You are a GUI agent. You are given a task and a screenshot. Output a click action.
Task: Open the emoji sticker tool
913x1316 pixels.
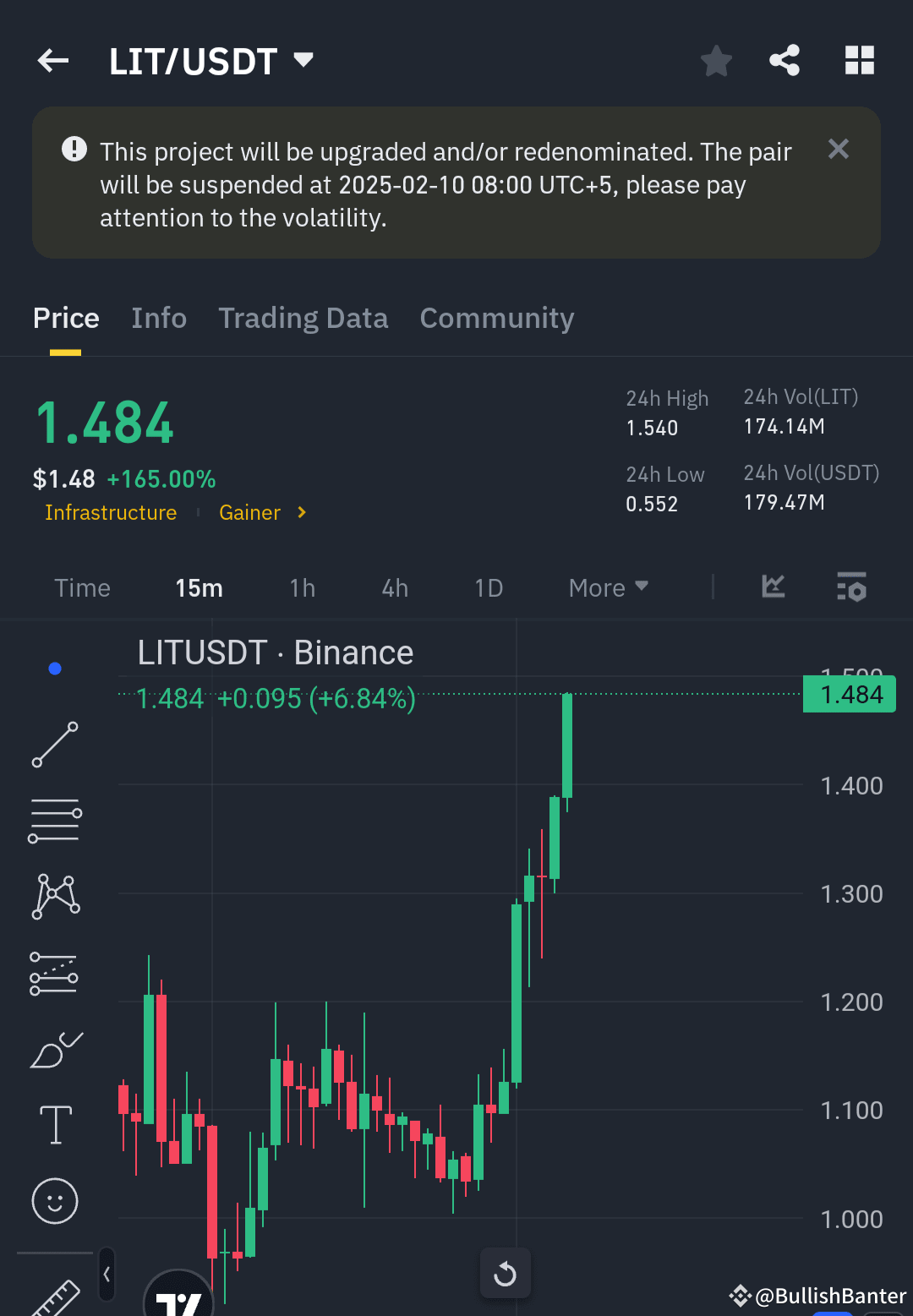pyautogui.click(x=54, y=1200)
